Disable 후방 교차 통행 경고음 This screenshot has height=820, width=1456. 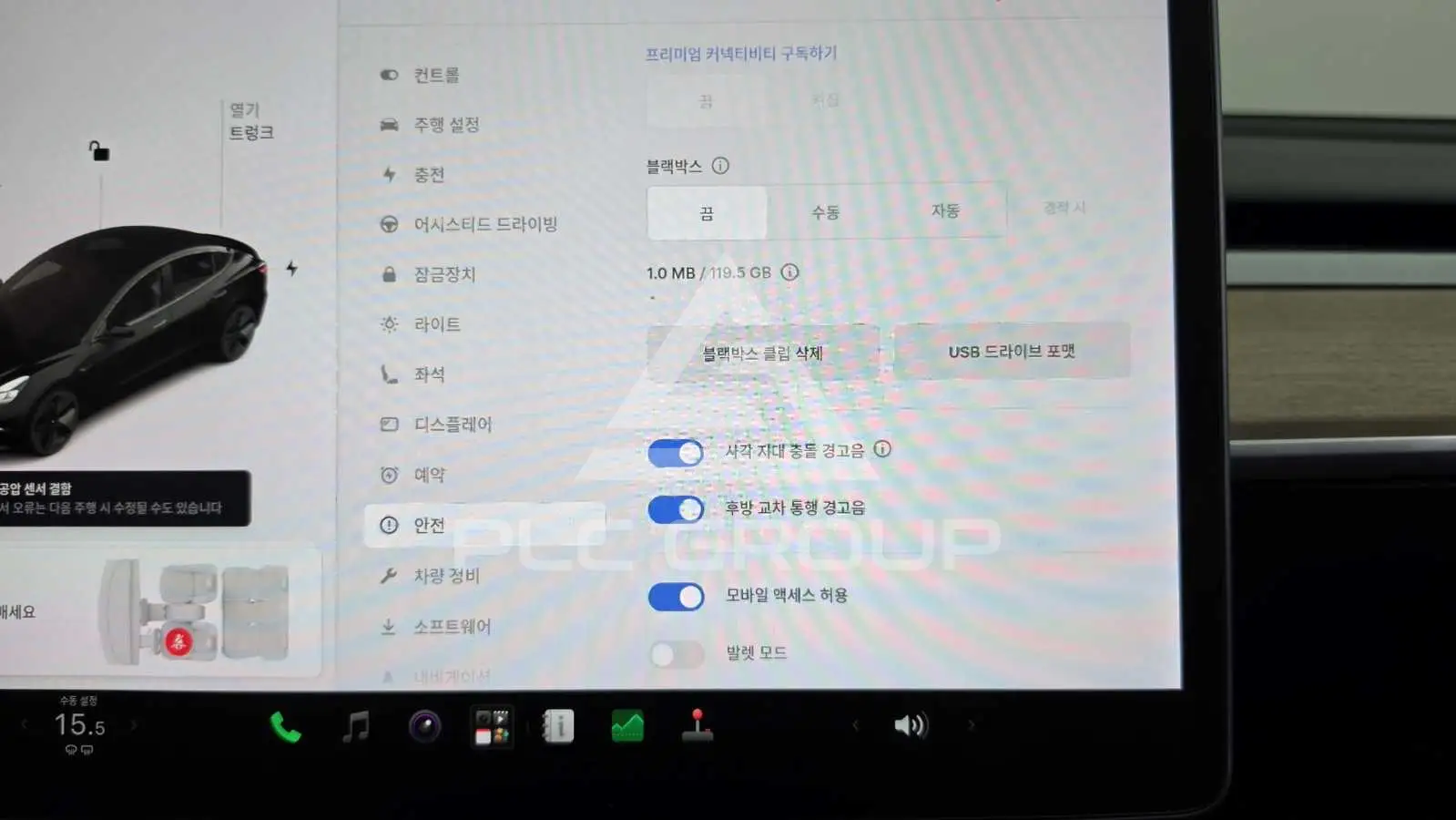click(x=676, y=509)
